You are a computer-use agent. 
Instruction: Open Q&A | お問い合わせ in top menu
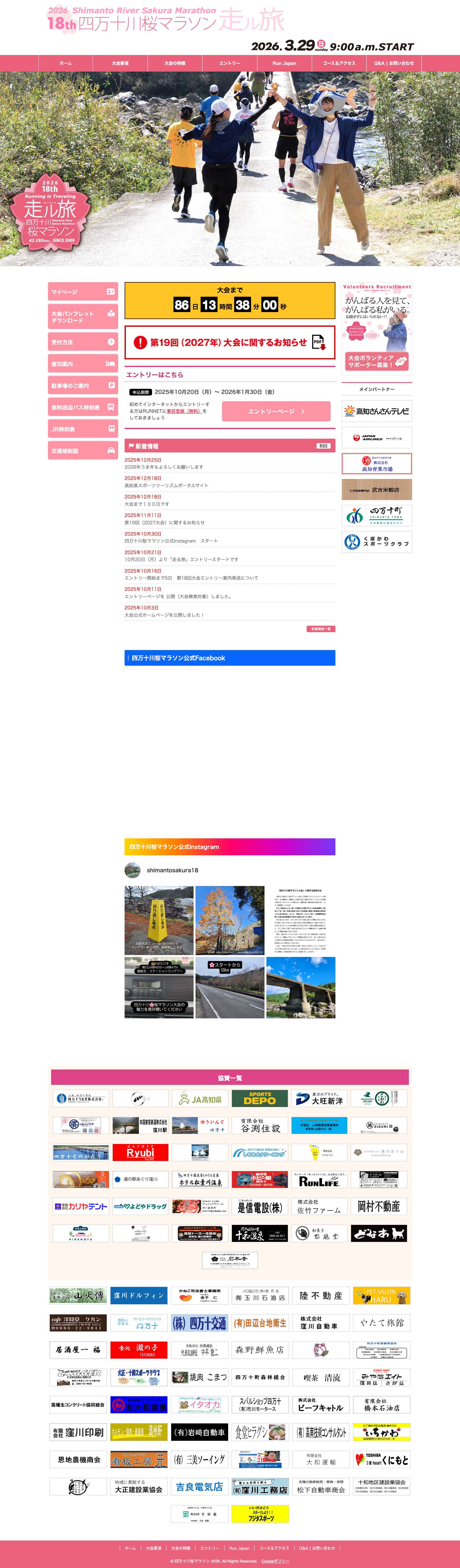coord(394,63)
